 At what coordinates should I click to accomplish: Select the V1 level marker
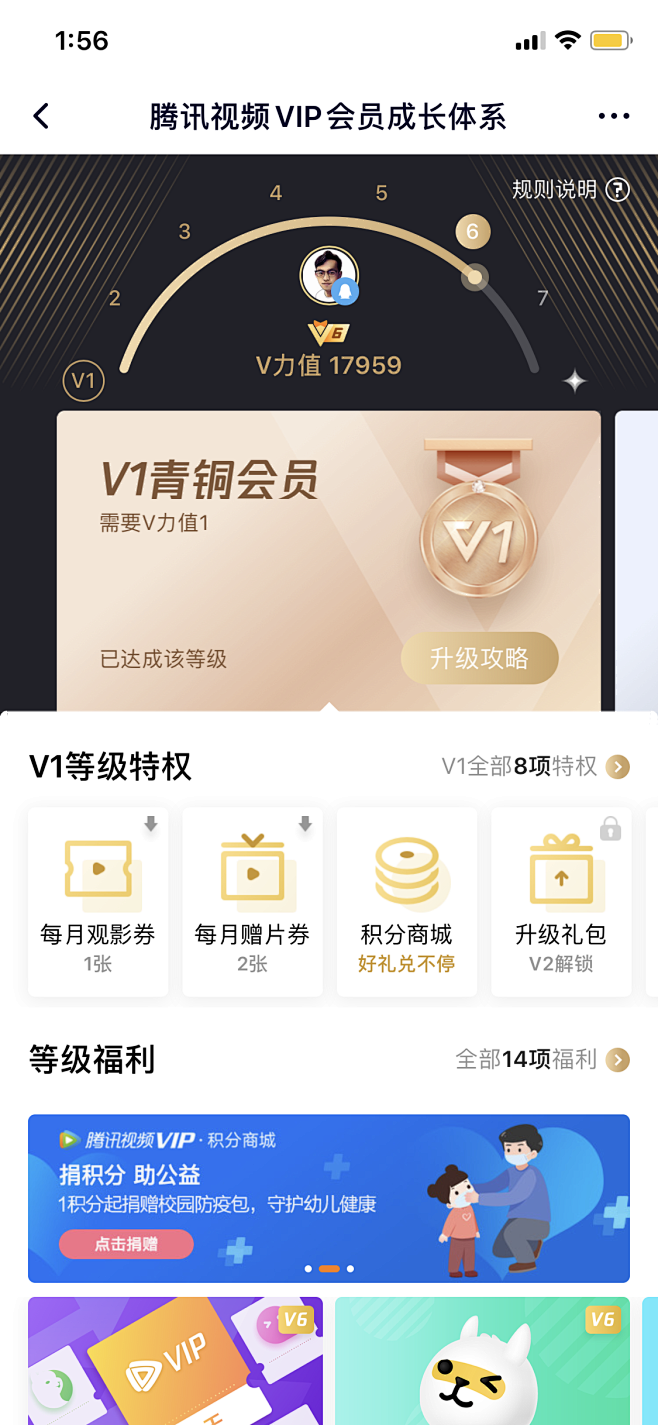[83, 381]
